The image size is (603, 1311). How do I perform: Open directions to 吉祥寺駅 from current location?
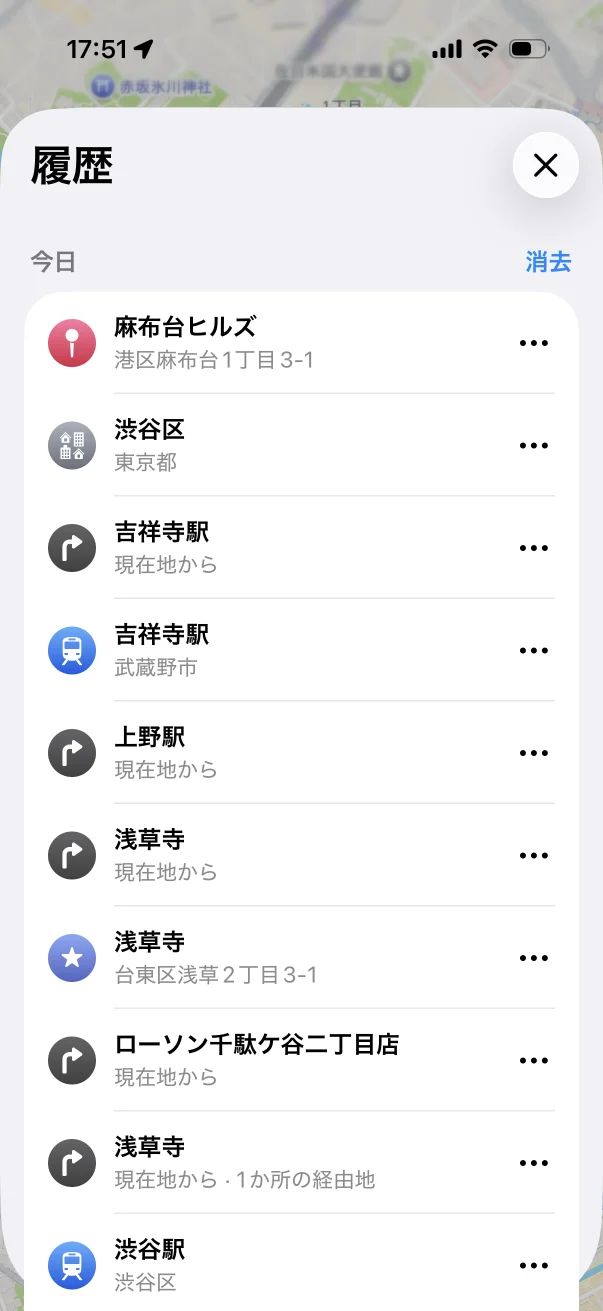click(301, 548)
